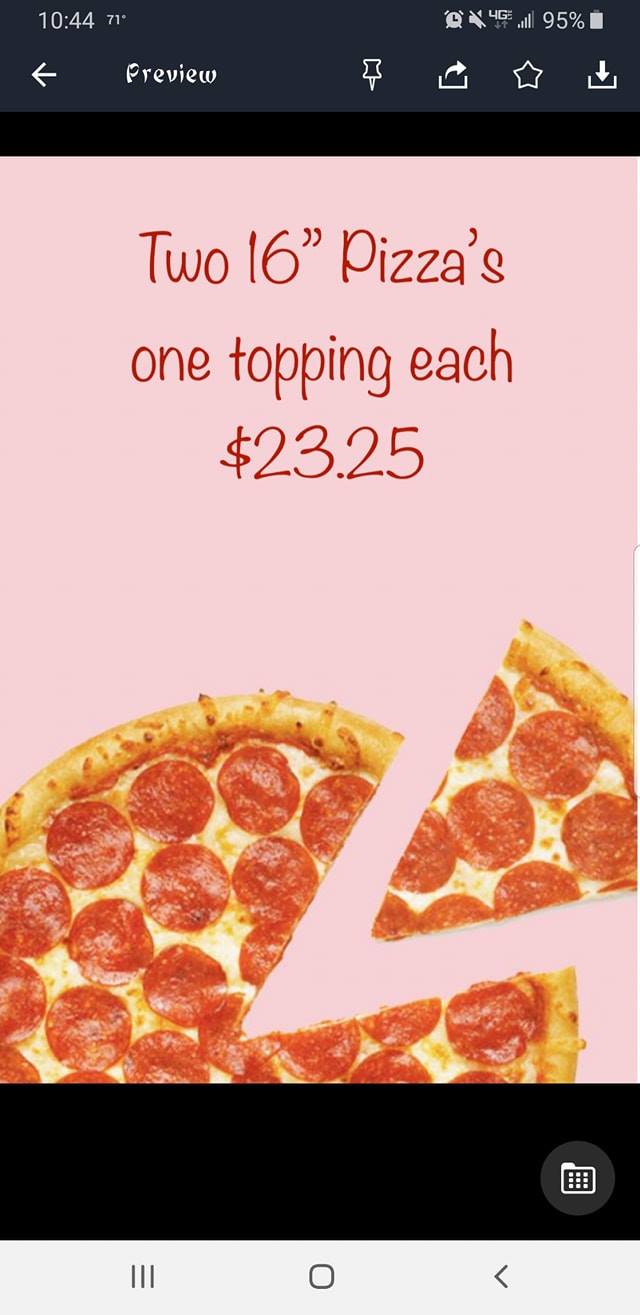The image size is (640, 1315).
Task: Go to the home screen
Action: coord(321,1276)
